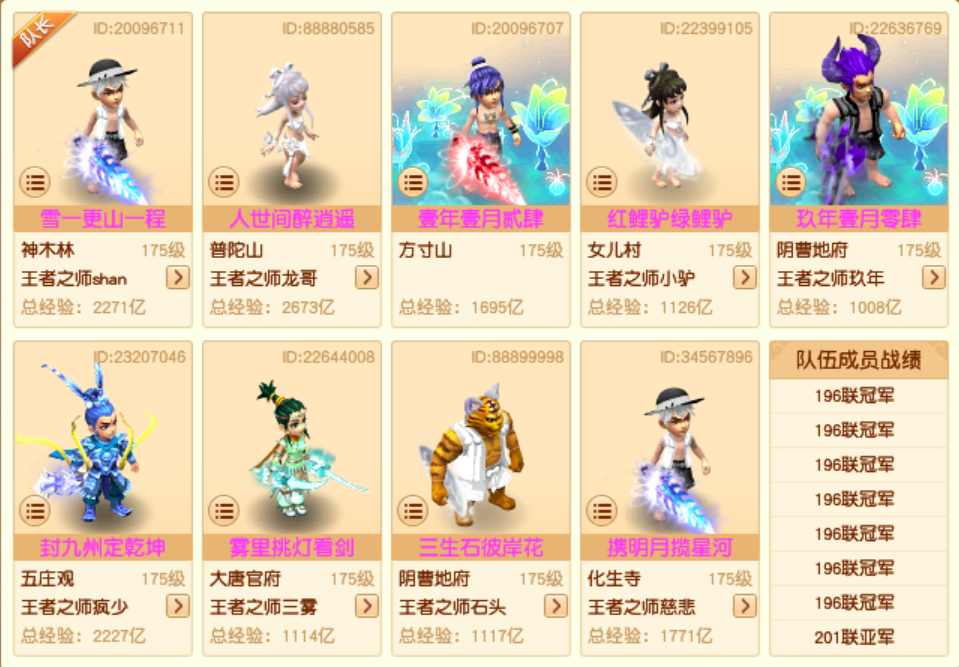Open the list icon on 雪一更山一程's card
959x667 pixels.
pos(34,182)
